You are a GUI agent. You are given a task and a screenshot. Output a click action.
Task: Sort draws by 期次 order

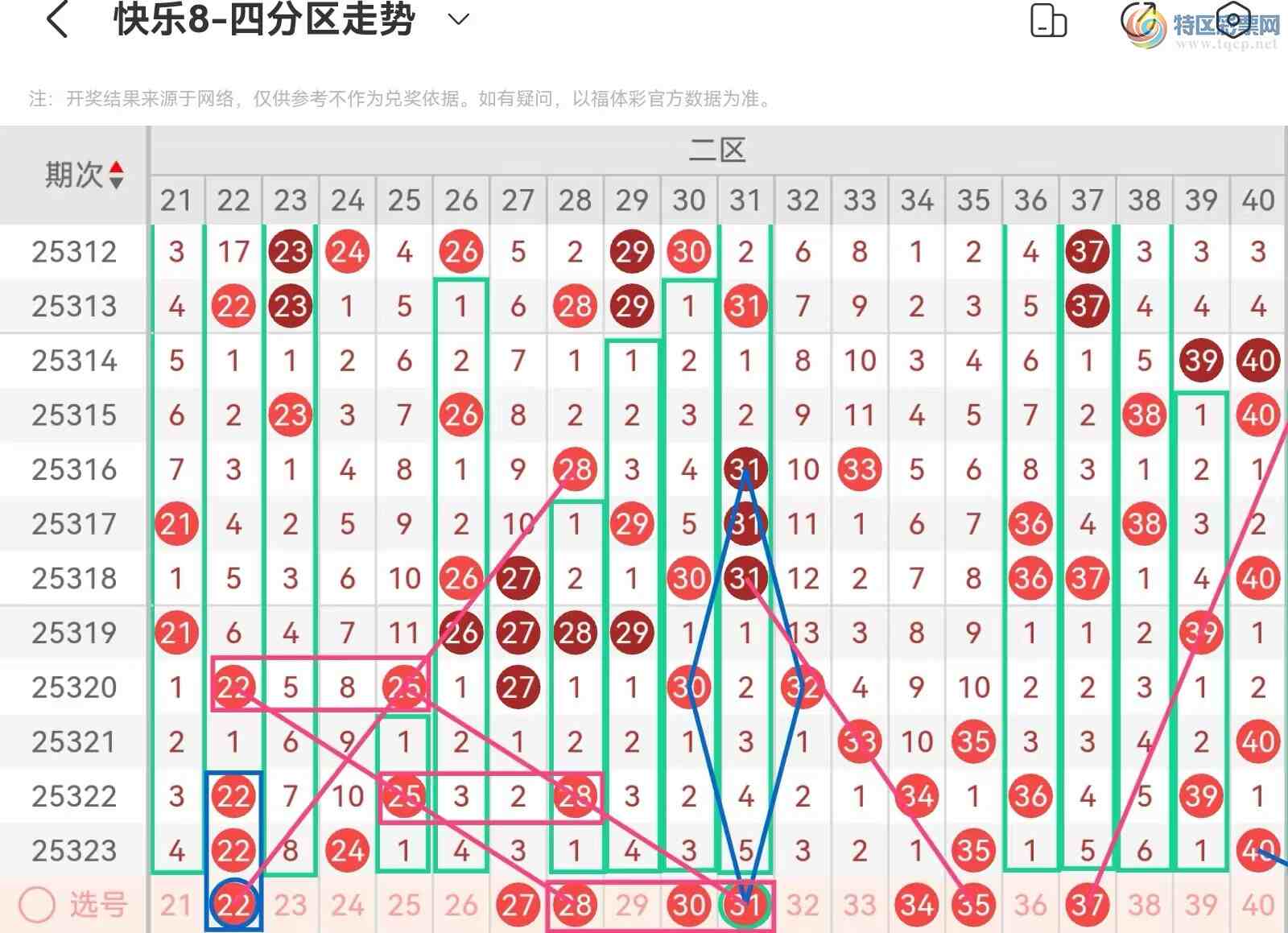click(x=116, y=175)
